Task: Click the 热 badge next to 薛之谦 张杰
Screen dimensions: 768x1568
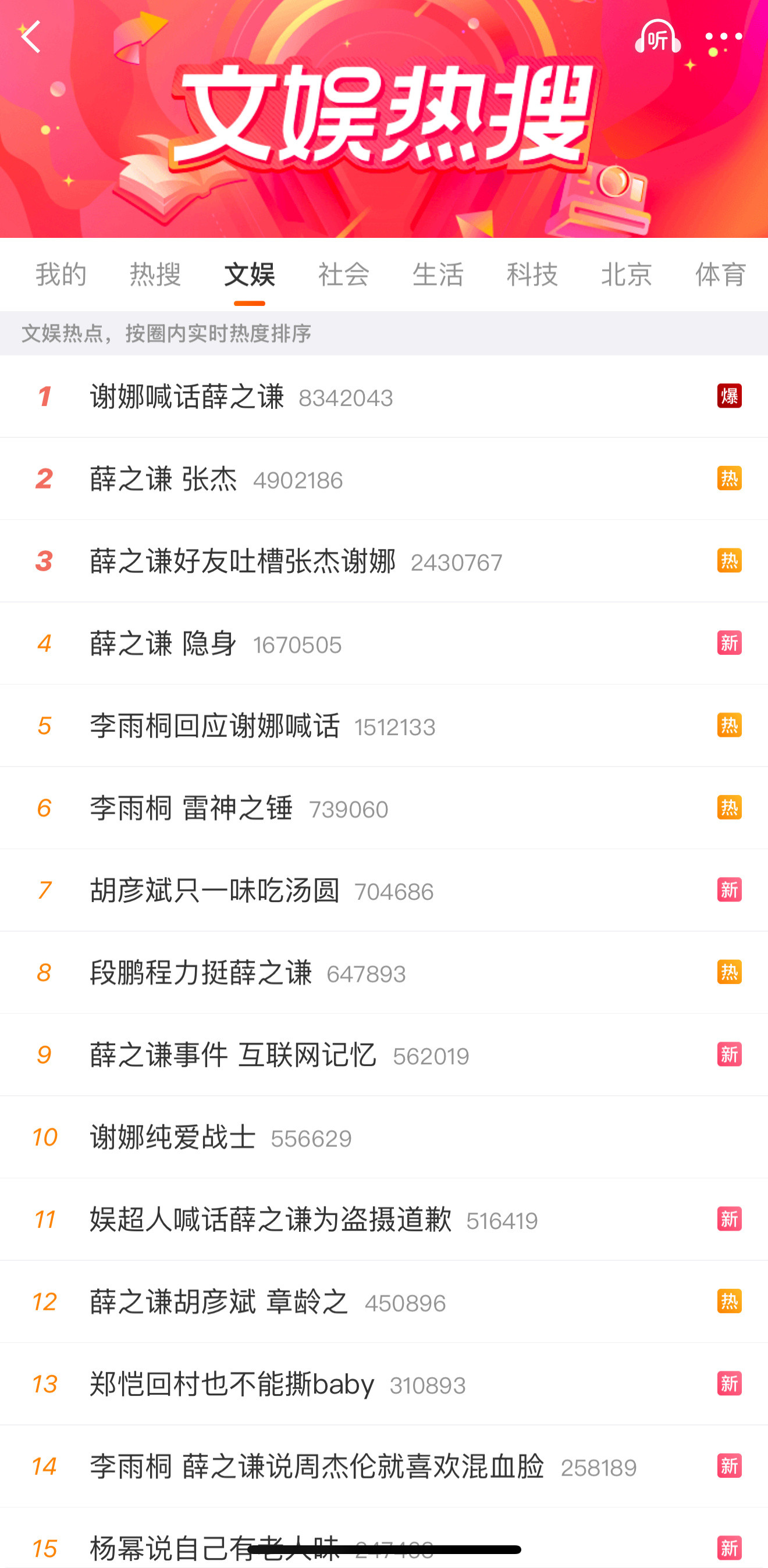Action: click(728, 479)
